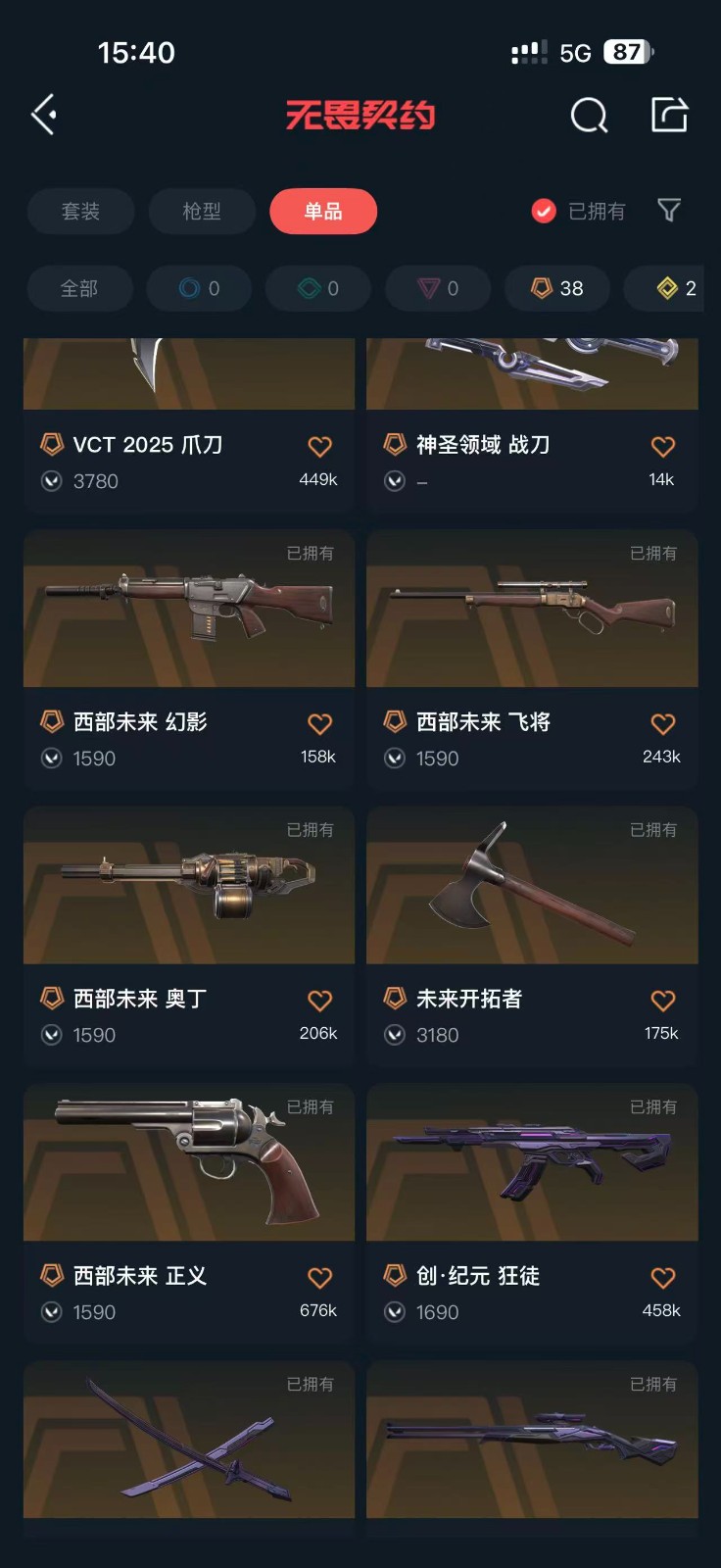
Task: Select the 全部 rarity chip
Action: [79, 288]
